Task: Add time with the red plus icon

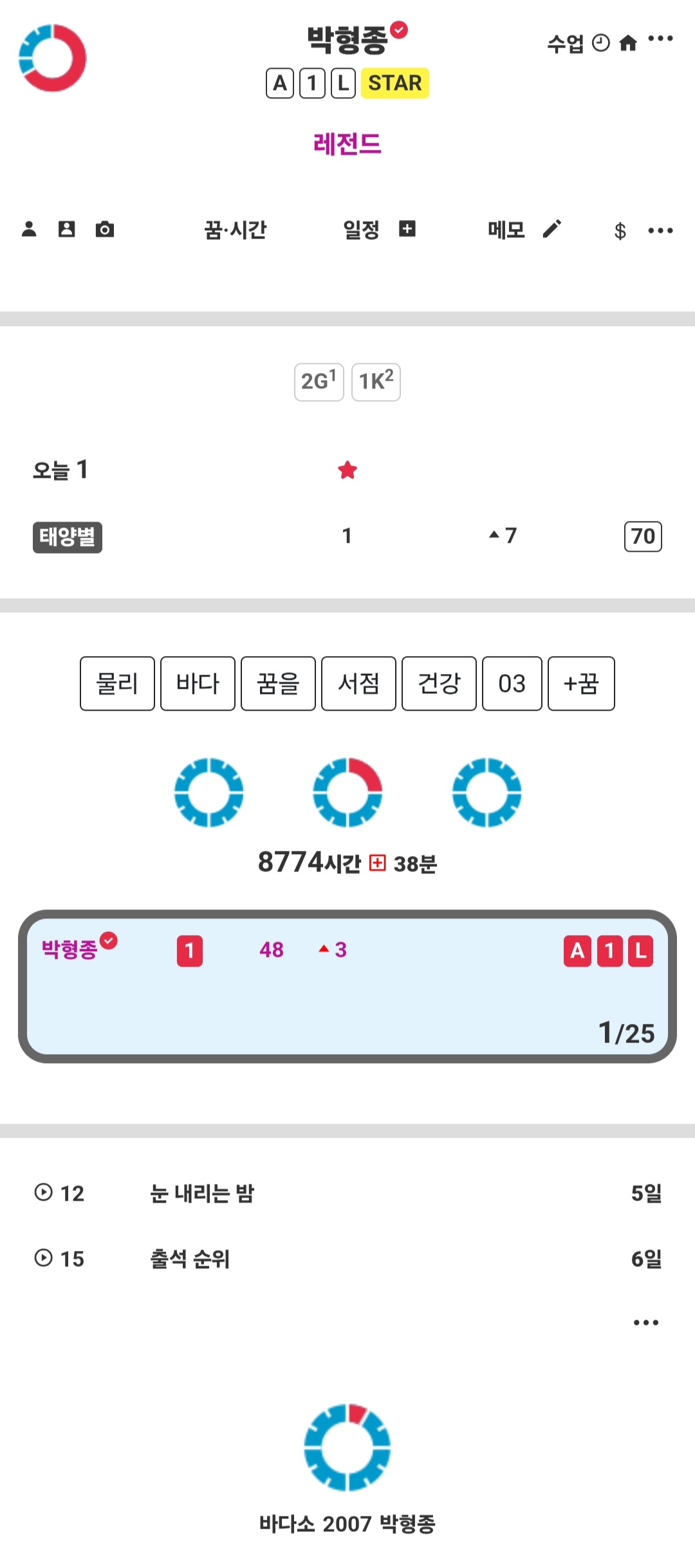Action: pos(377,863)
